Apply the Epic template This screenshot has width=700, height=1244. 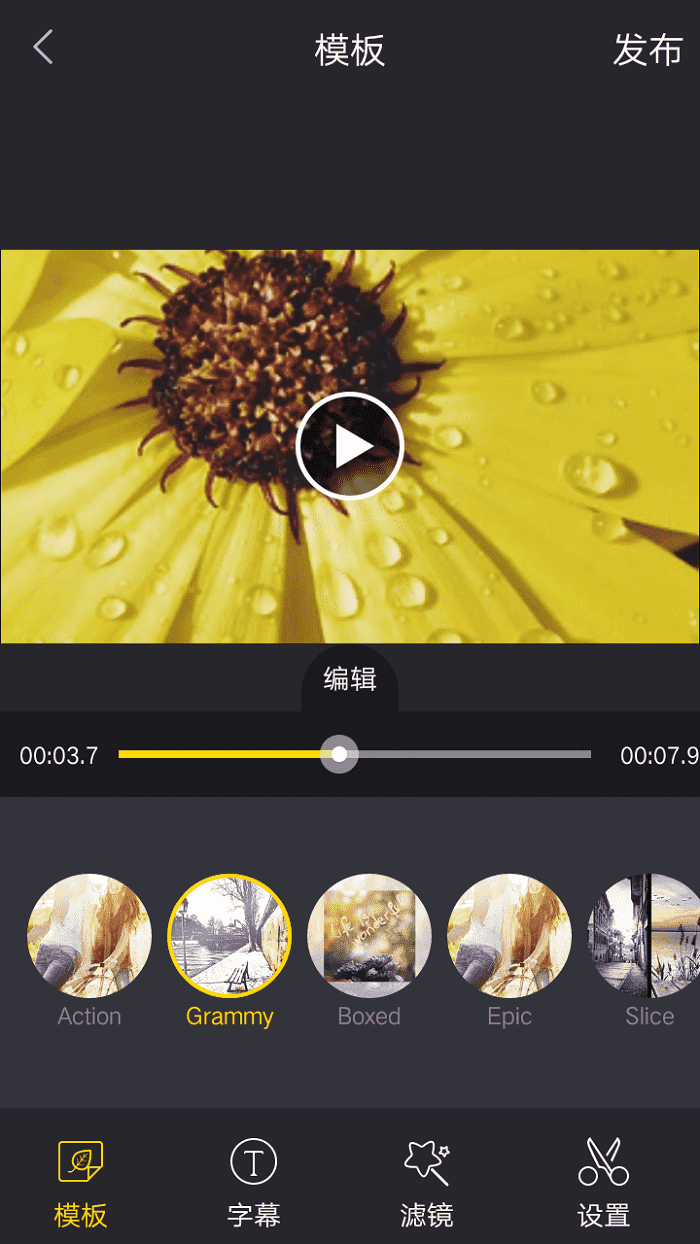click(509, 936)
